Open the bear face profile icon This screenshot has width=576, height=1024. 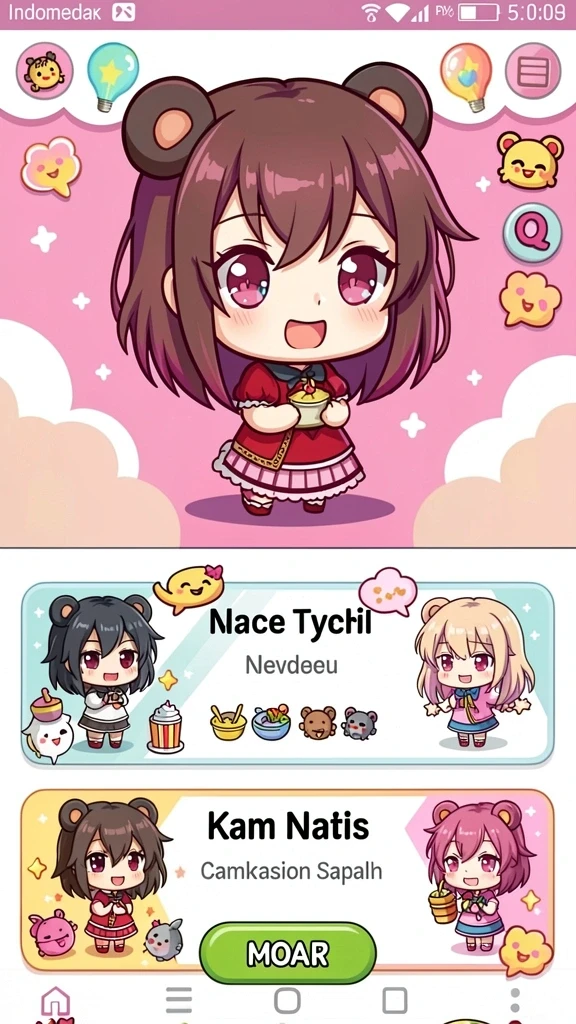pos(44,71)
